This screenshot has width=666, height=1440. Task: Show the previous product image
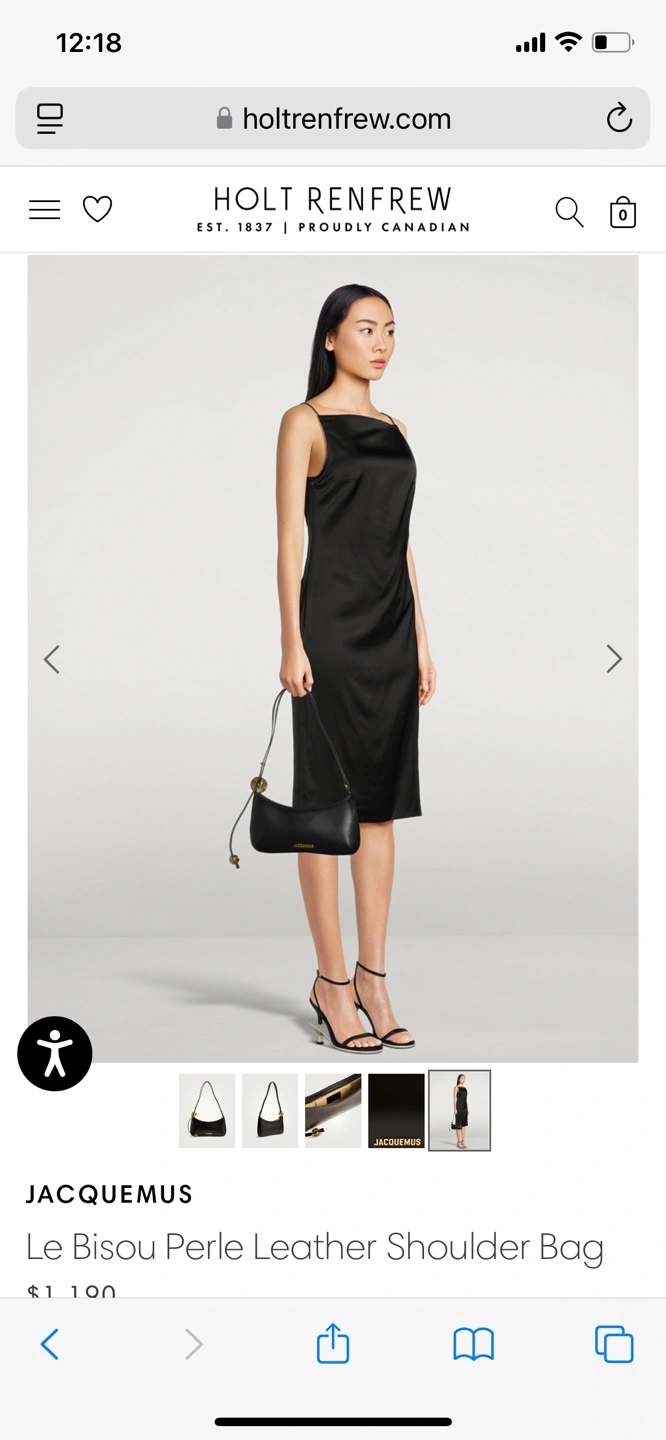pyautogui.click(x=52, y=659)
